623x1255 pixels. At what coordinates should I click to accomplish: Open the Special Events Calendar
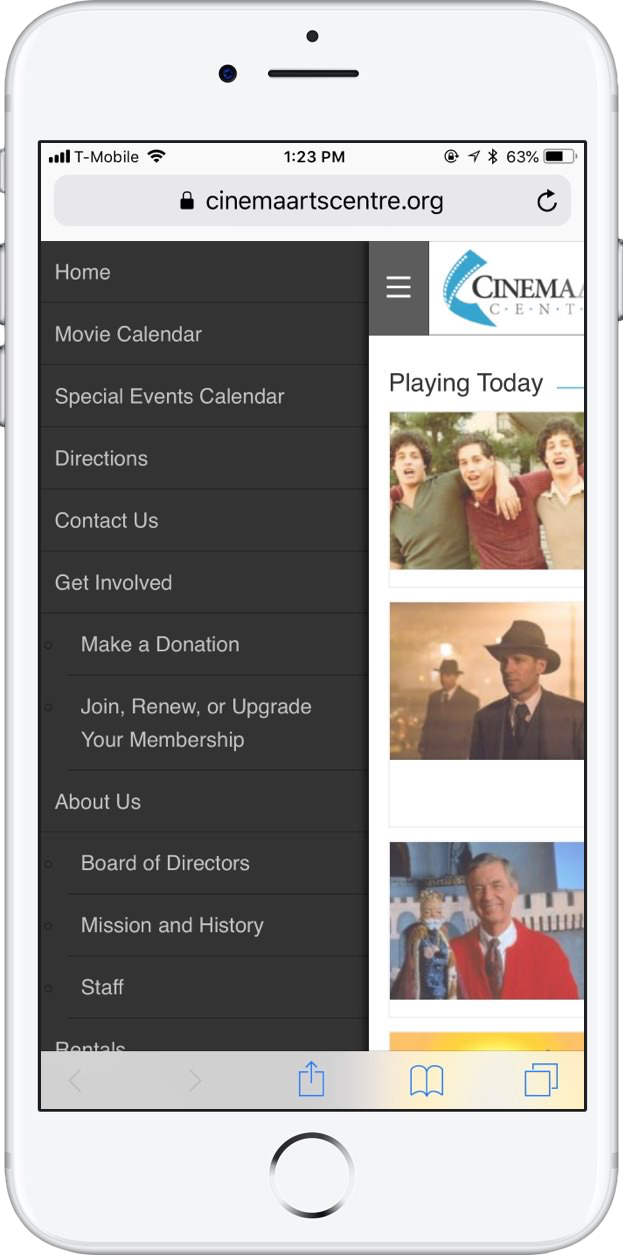tap(204, 396)
